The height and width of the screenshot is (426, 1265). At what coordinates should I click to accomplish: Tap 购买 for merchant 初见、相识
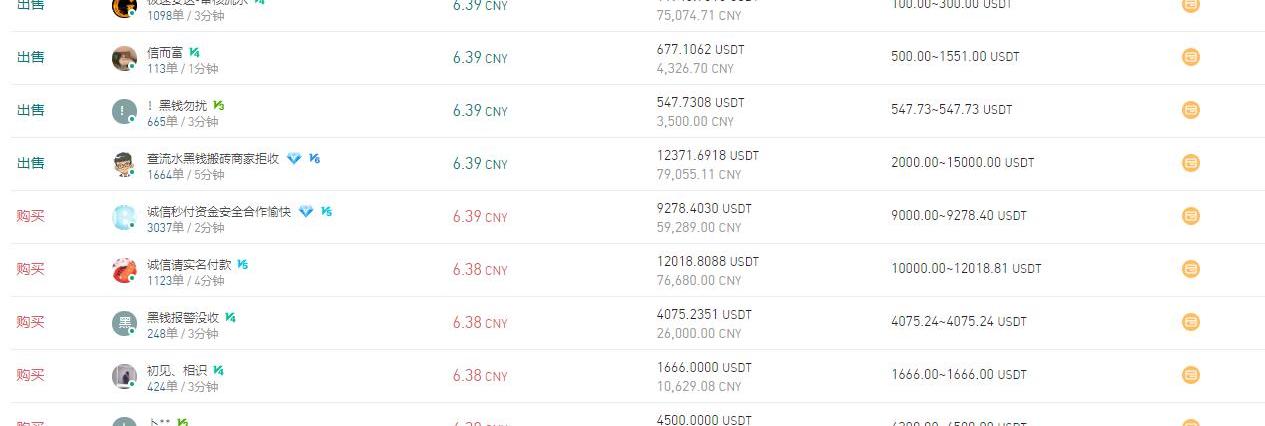click(31, 375)
